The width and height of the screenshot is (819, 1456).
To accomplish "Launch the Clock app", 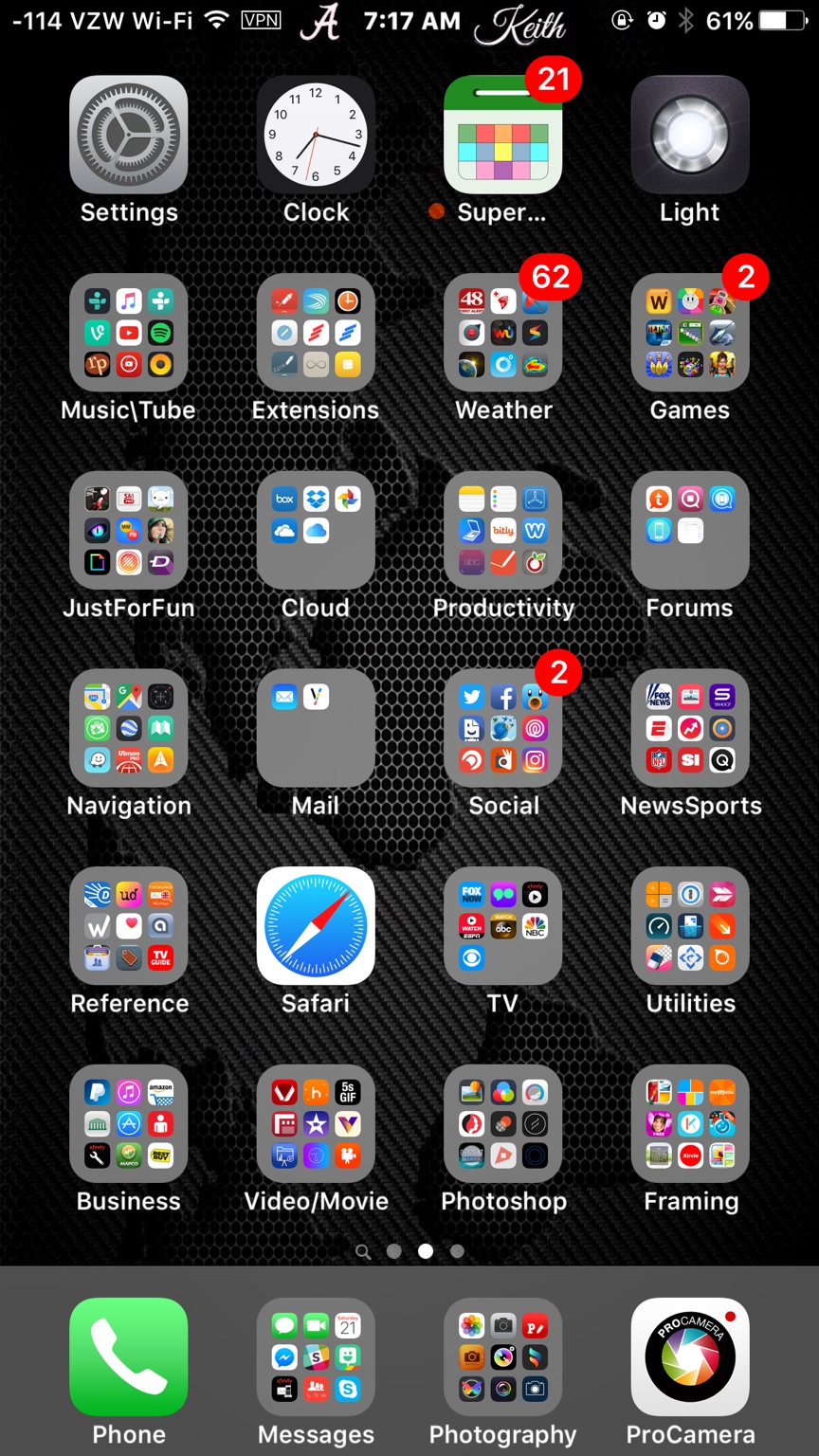I will (316, 135).
